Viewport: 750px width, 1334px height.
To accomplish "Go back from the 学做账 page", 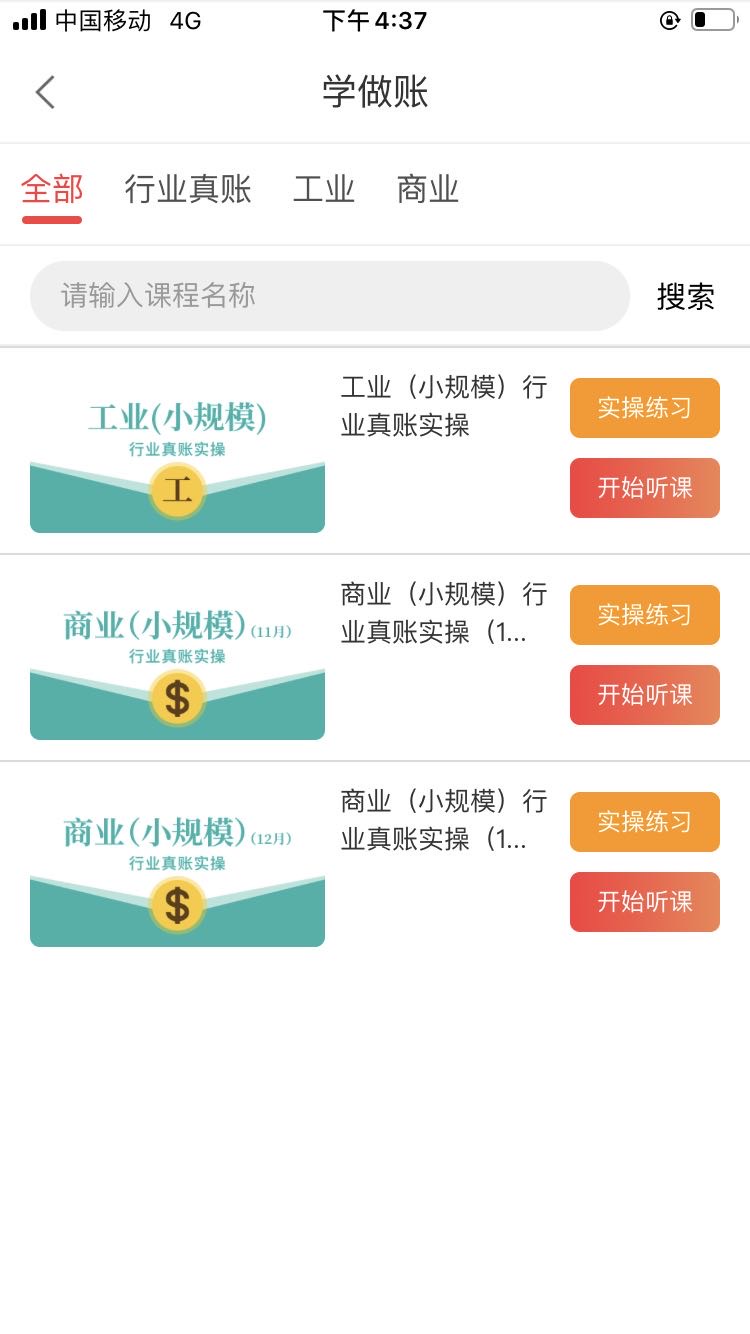I will tap(45, 92).
